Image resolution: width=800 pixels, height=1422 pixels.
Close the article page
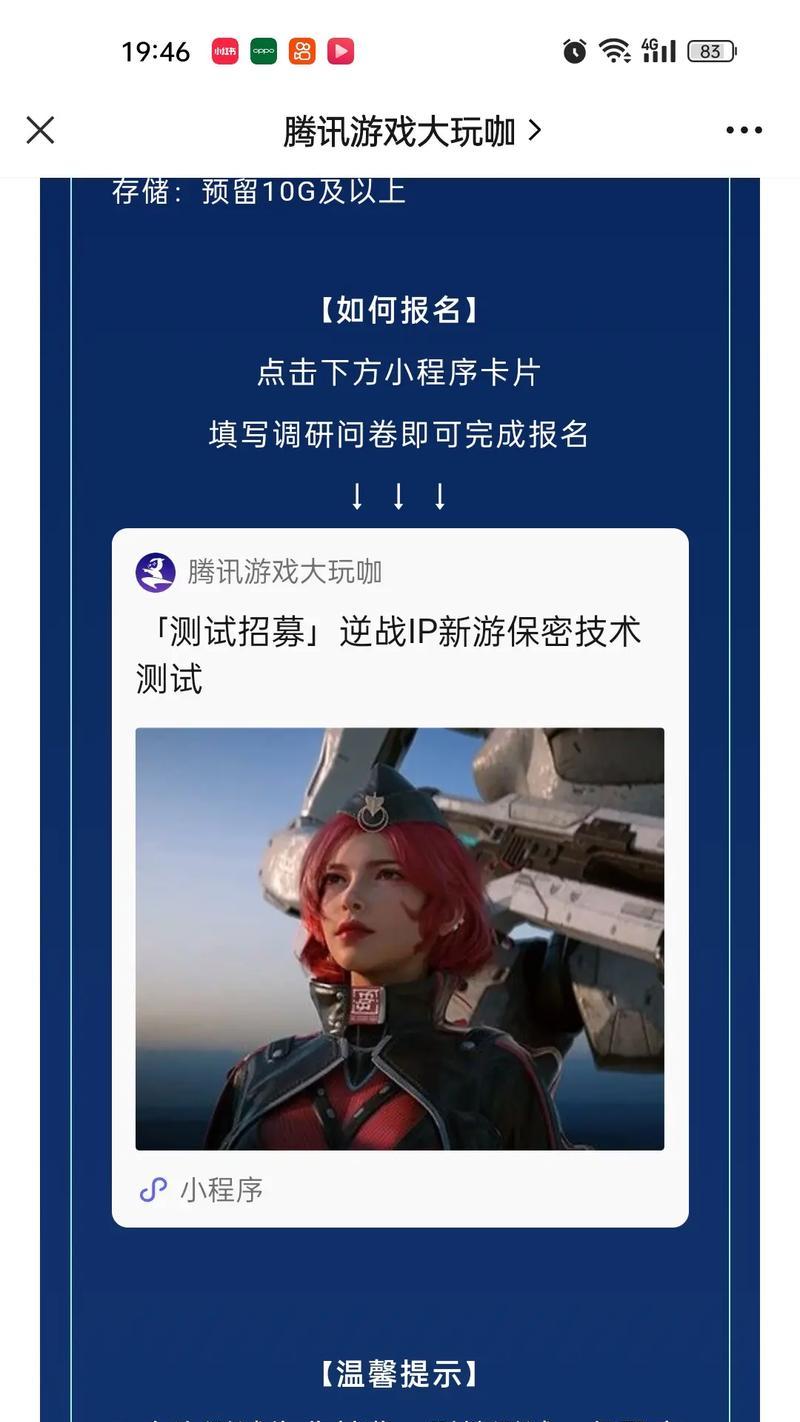pos(40,130)
